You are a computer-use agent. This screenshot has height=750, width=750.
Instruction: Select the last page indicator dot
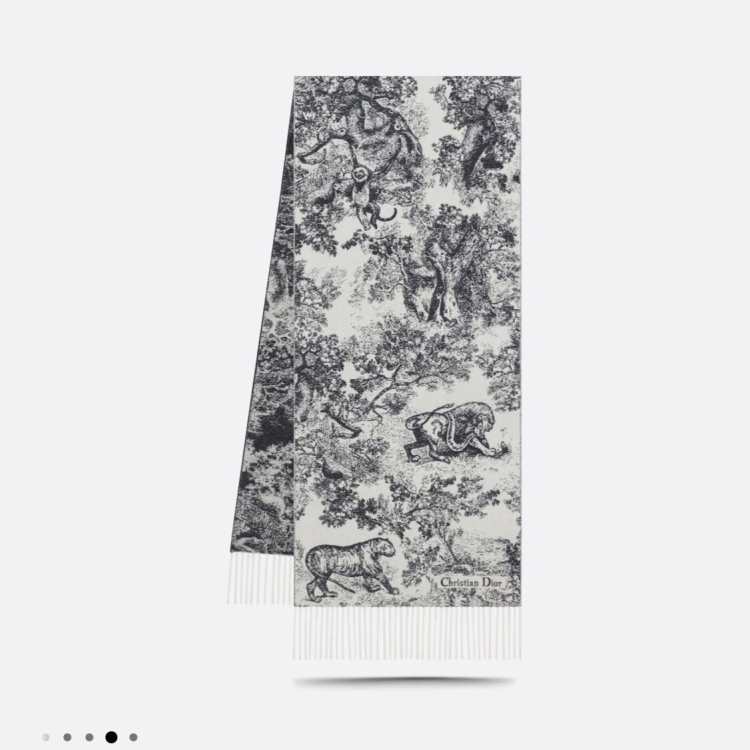[133, 737]
